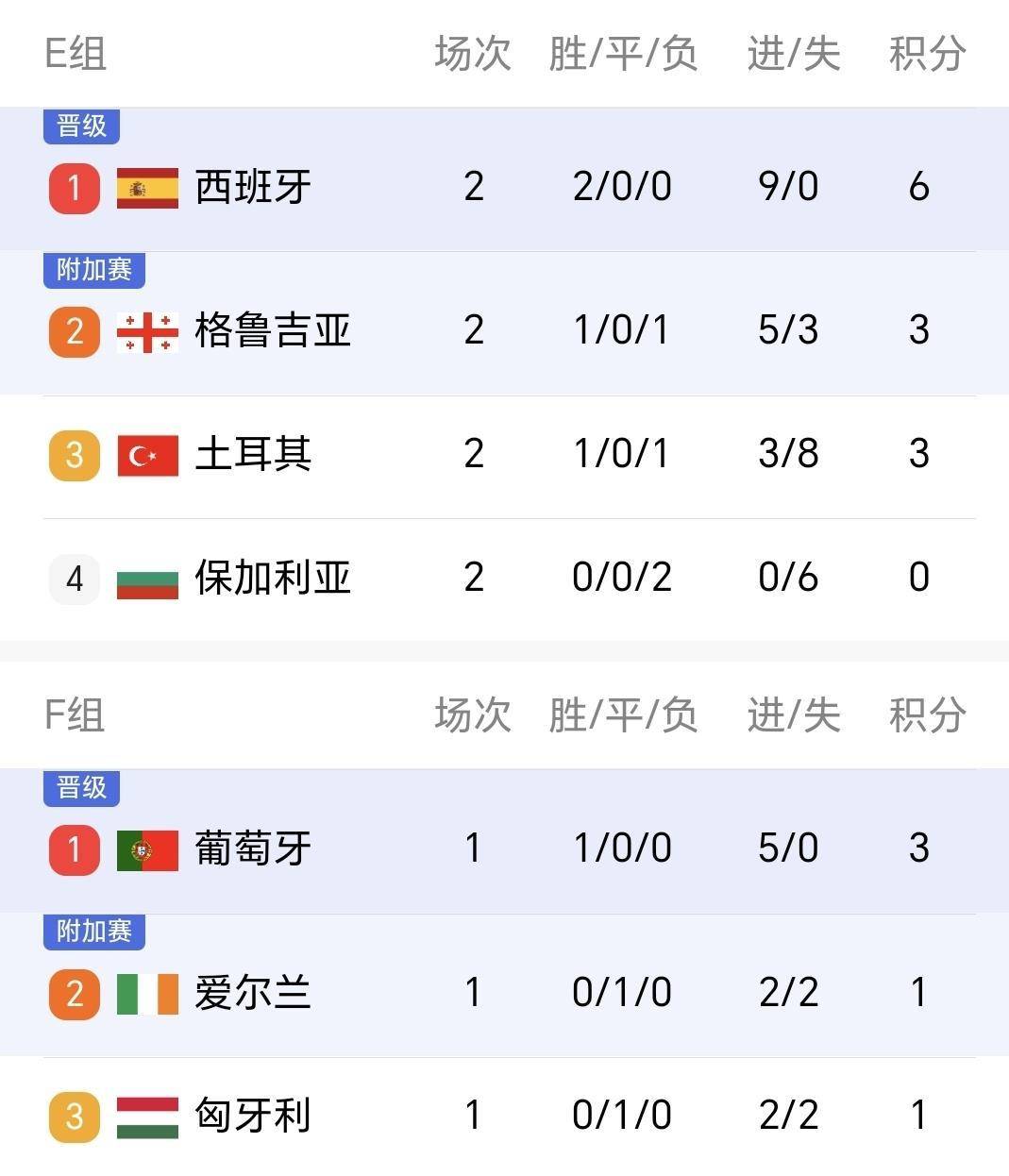1009x1176 pixels.
Task: Click the 场次 column header in F组
Action: click(x=472, y=715)
